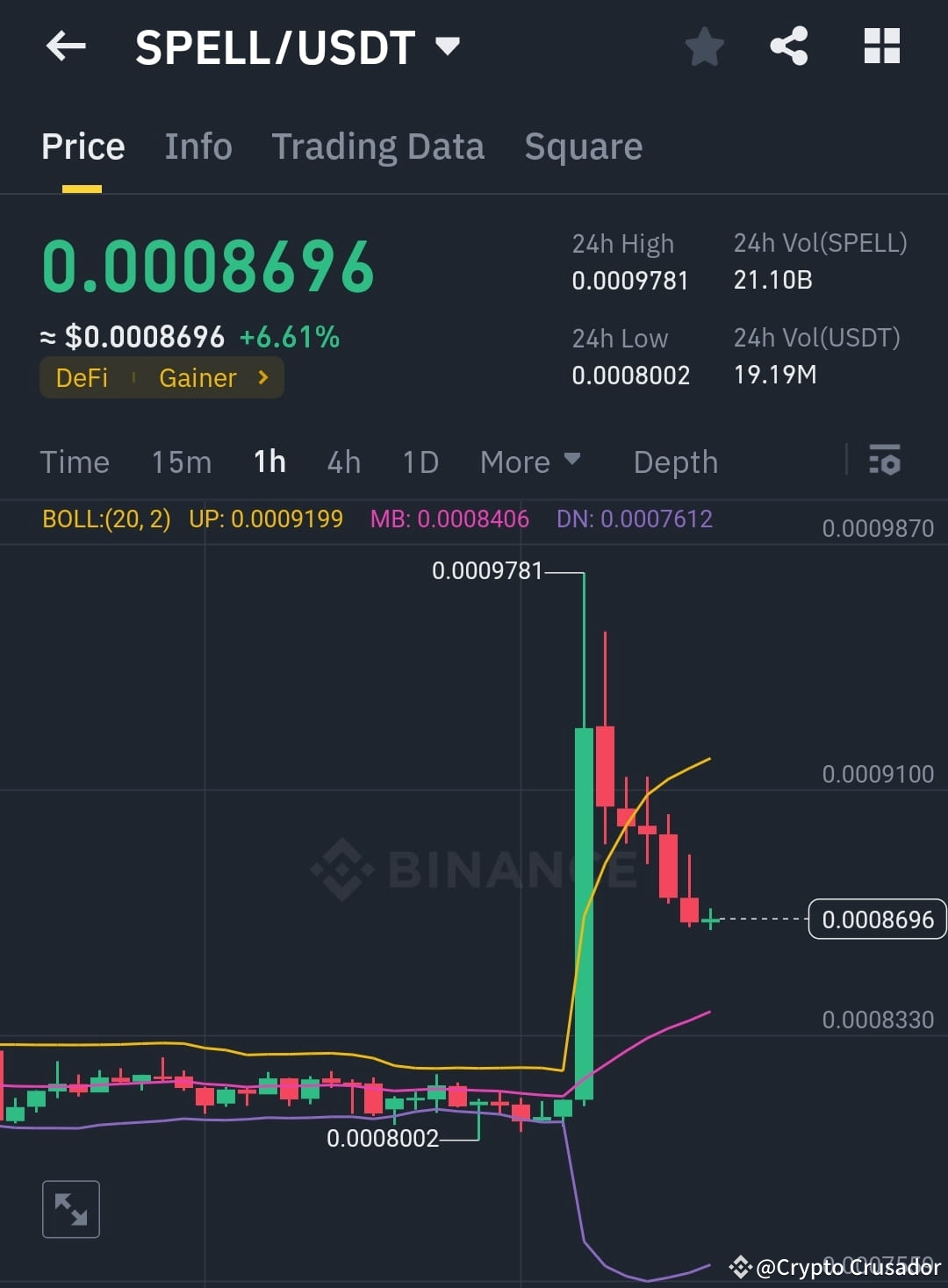Switch to the Trading Data tab
Image resolution: width=948 pixels, height=1288 pixels.
[x=378, y=146]
